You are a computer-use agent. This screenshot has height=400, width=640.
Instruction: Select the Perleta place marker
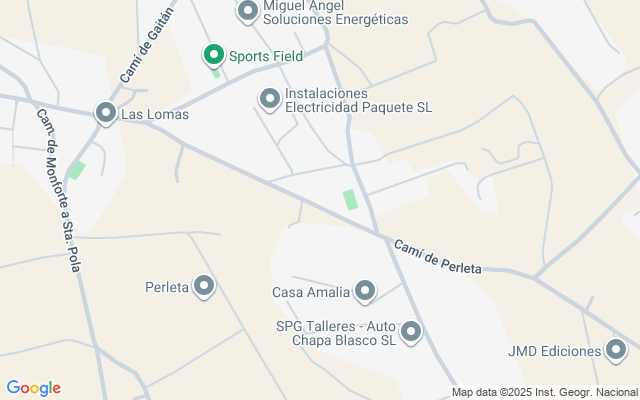[x=205, y=286]
